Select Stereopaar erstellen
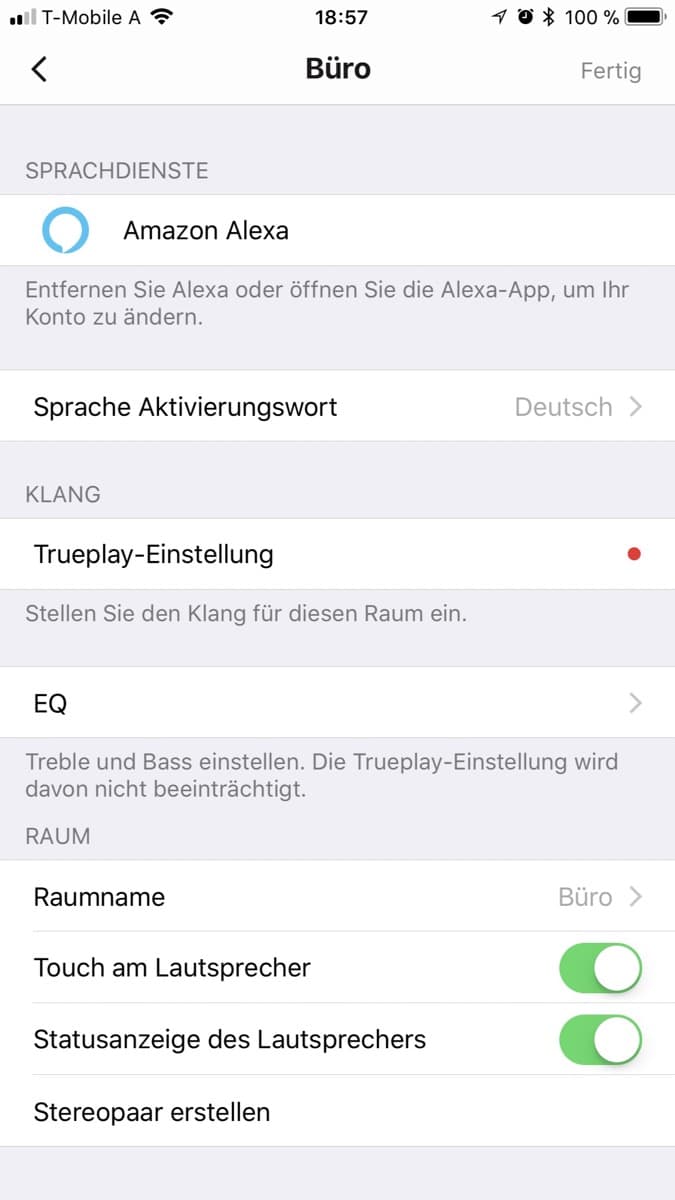The width and height of the screenshot is (675, 1200). 337,1111
